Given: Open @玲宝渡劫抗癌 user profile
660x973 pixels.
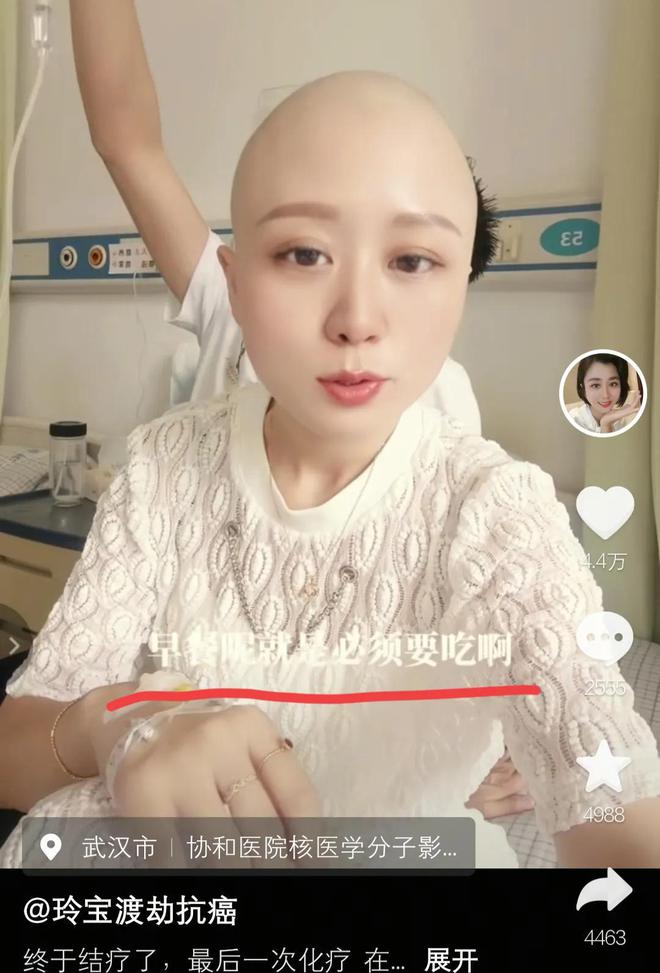Looking at the screenshot, I should pos(130,910).
